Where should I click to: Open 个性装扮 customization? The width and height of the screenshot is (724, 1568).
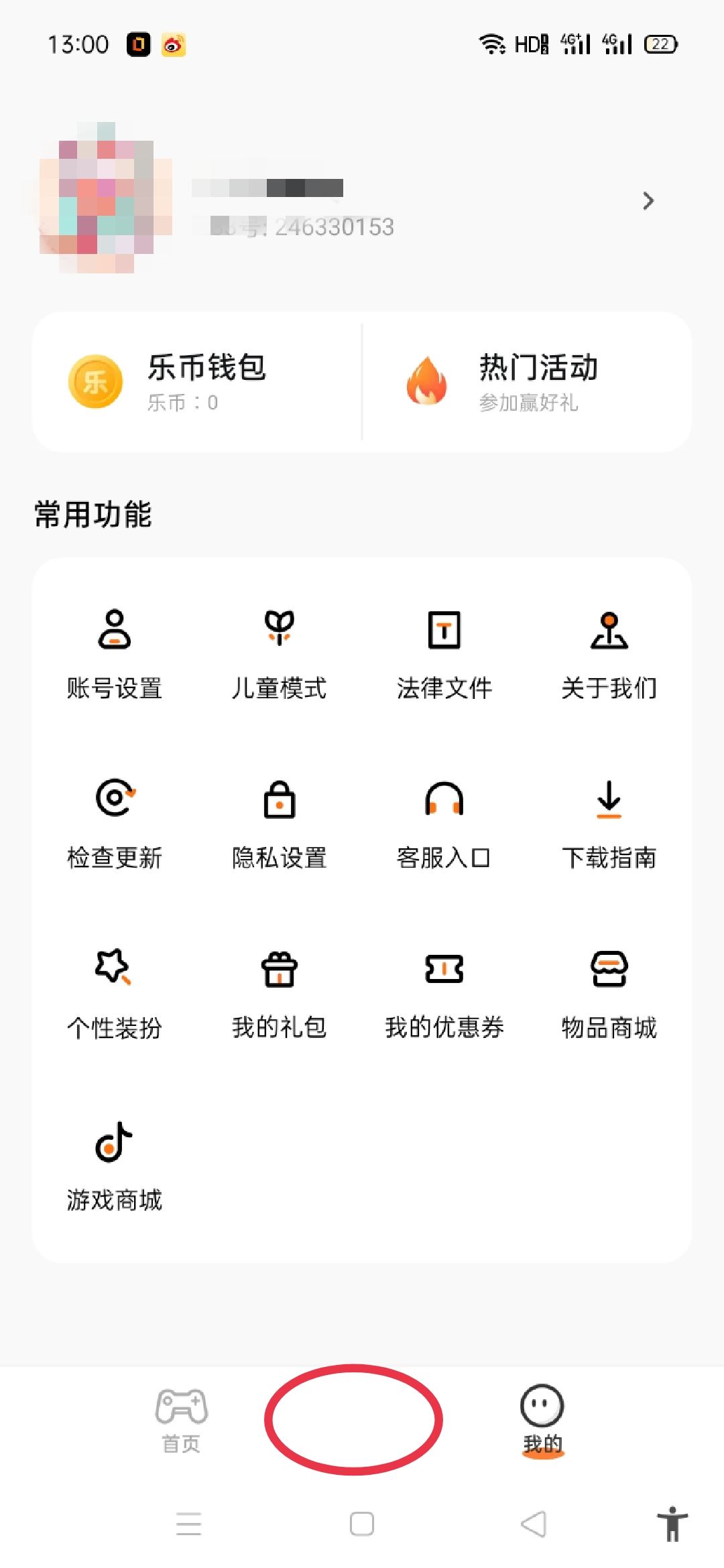pos(115,993)
